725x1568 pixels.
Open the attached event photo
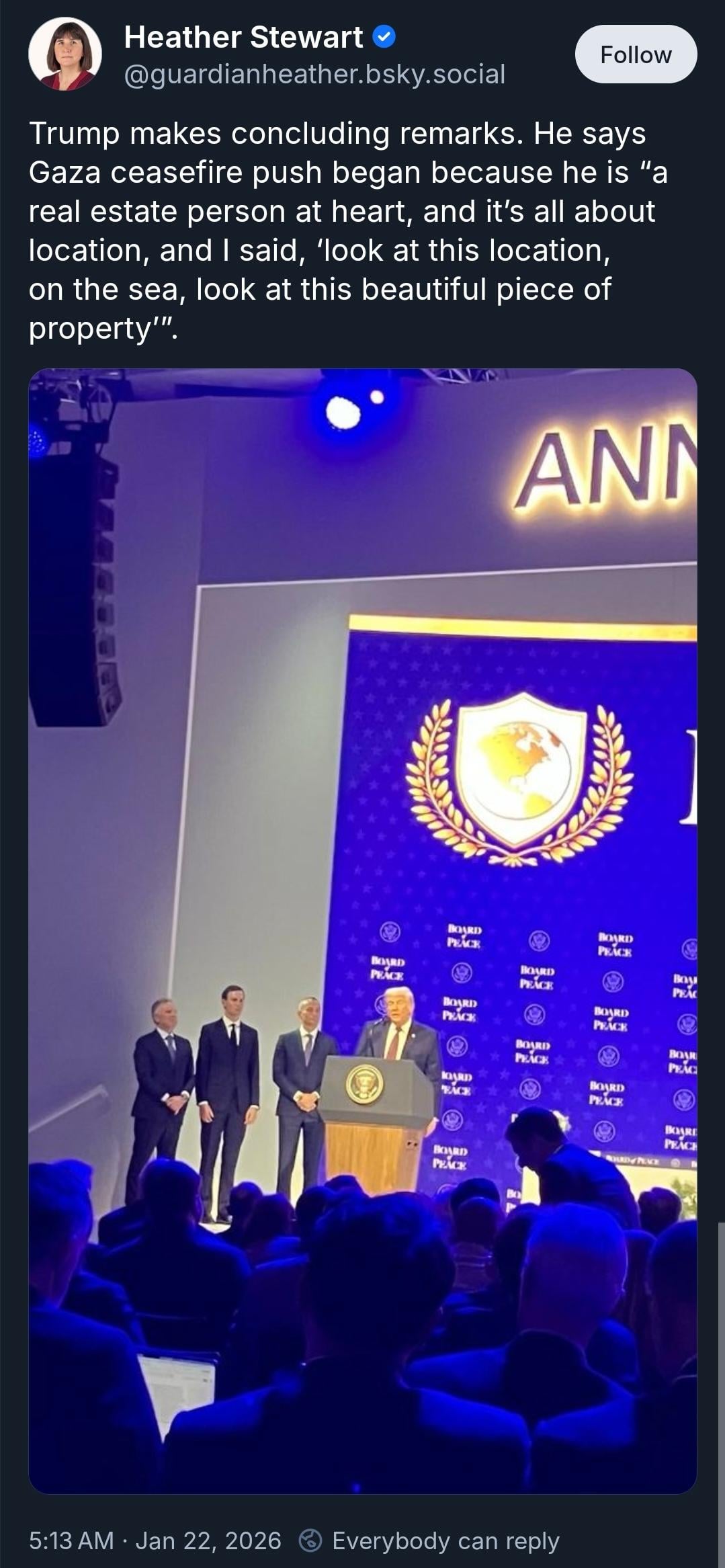click(362, 930)
